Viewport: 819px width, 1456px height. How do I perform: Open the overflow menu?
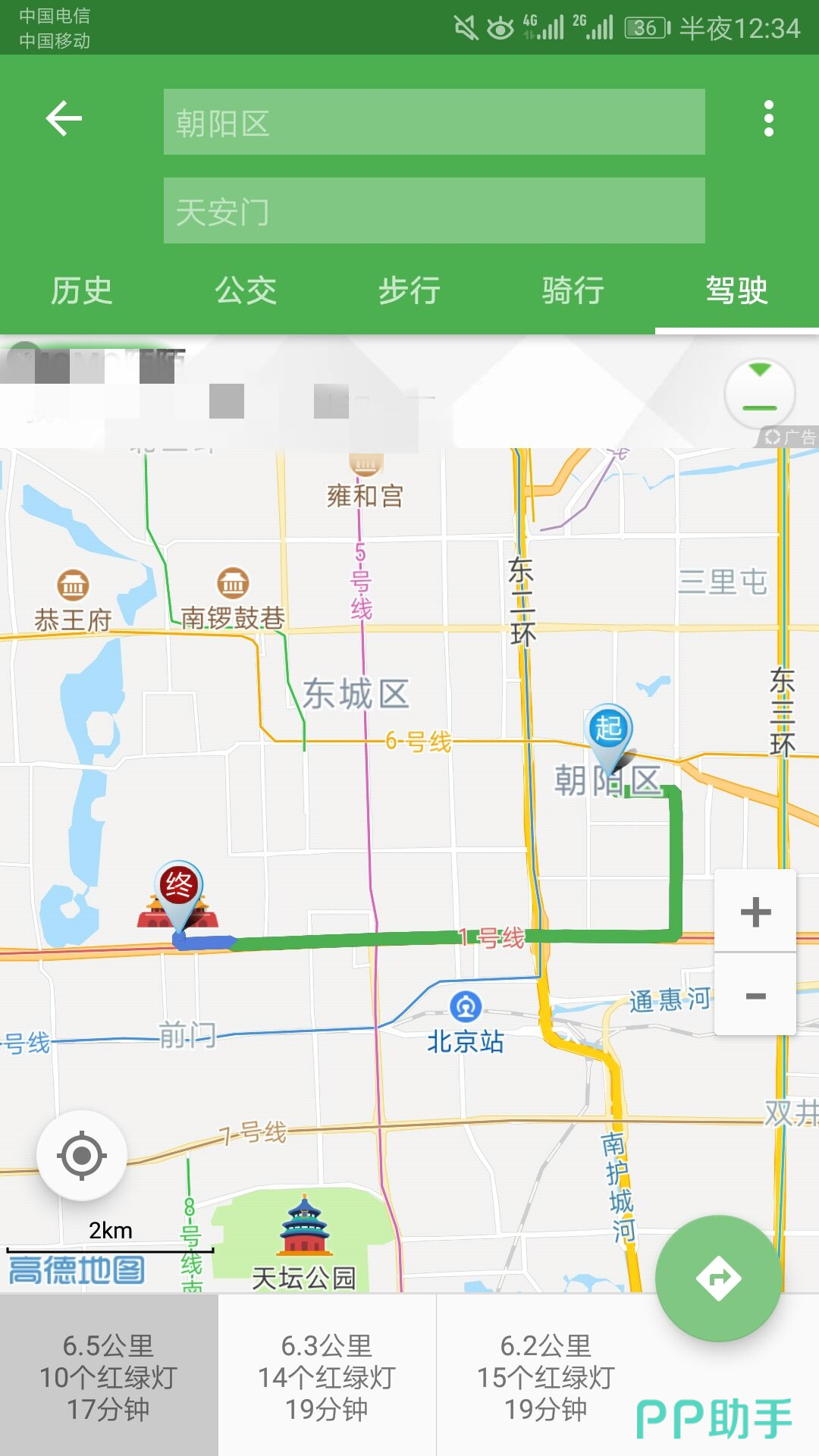click(768, 119)
